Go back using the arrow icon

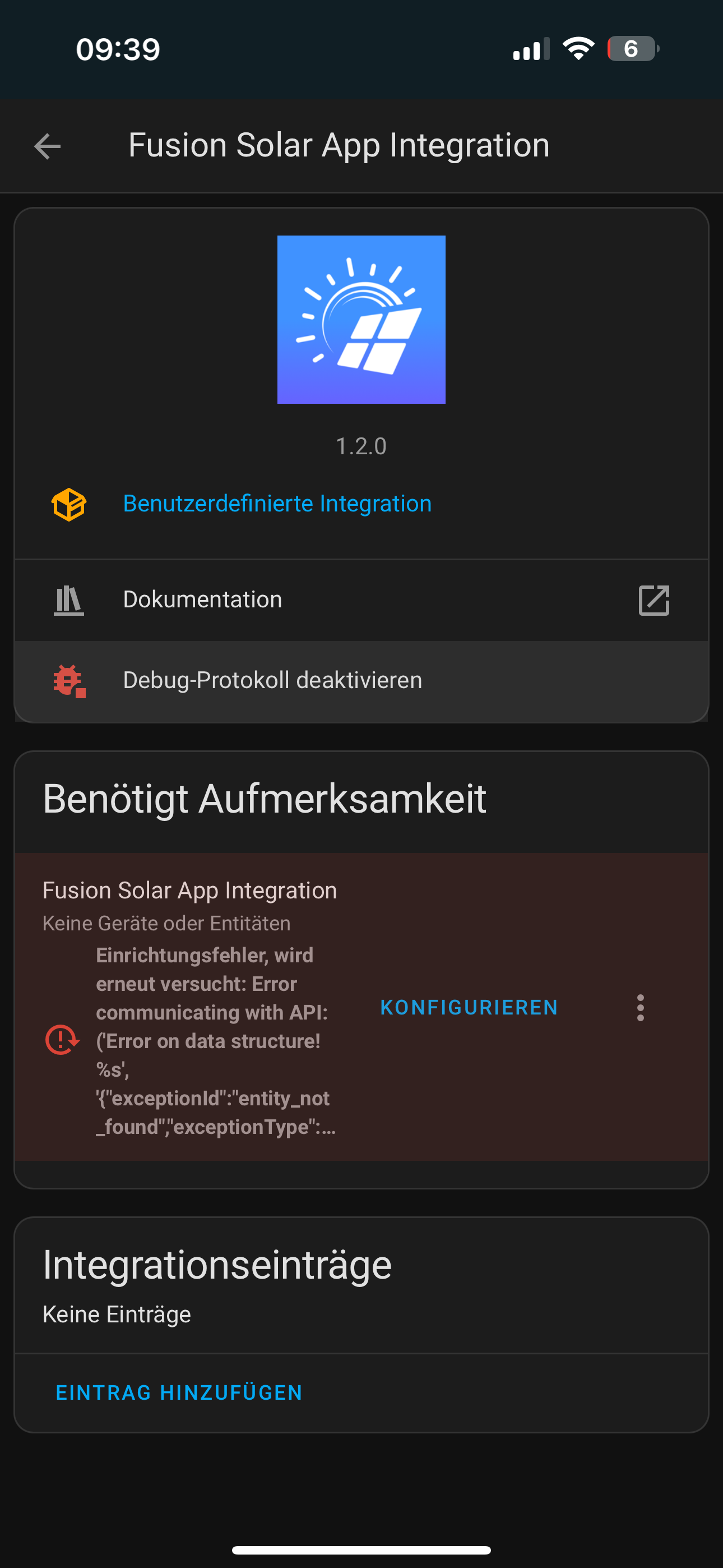pos(48,147)
